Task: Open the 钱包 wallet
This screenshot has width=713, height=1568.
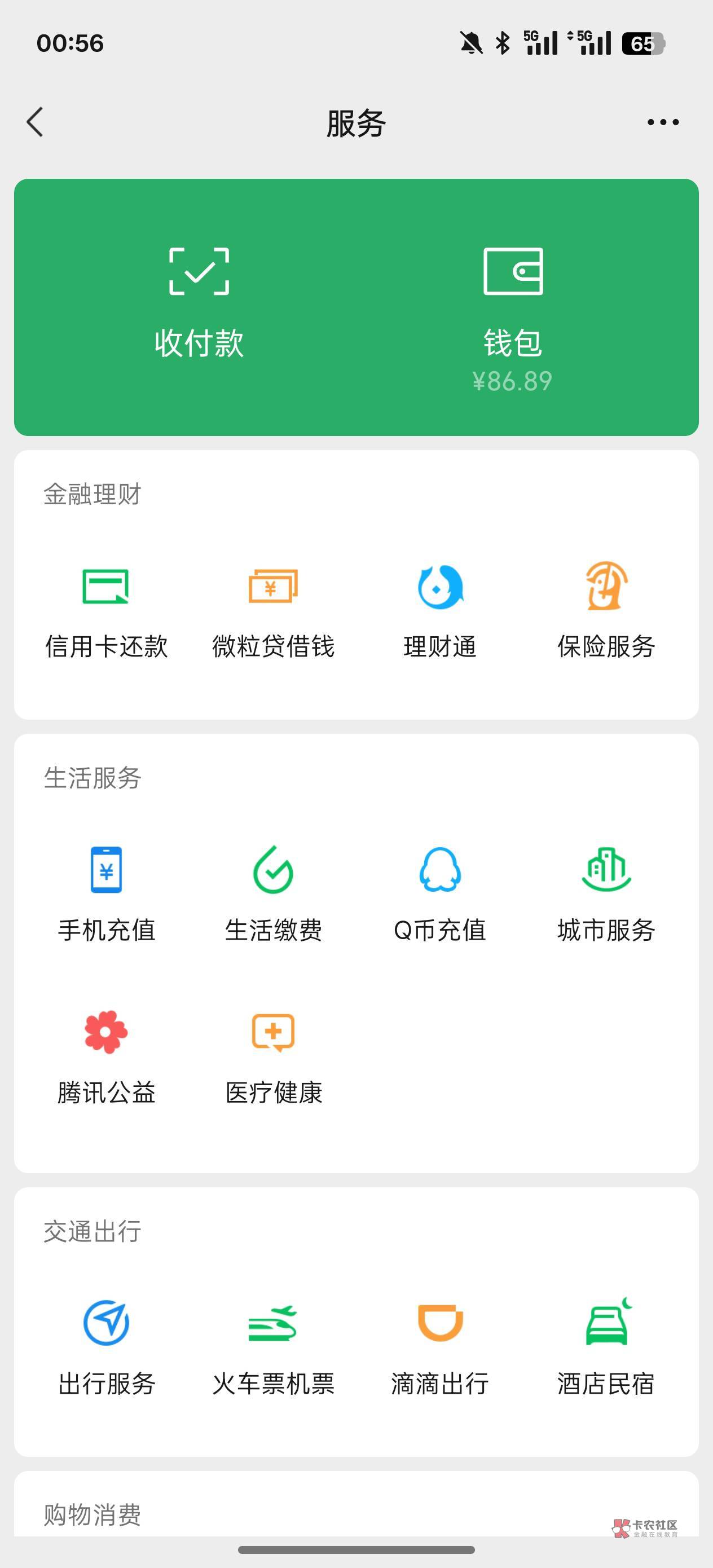Action: (x=513, y=310)
